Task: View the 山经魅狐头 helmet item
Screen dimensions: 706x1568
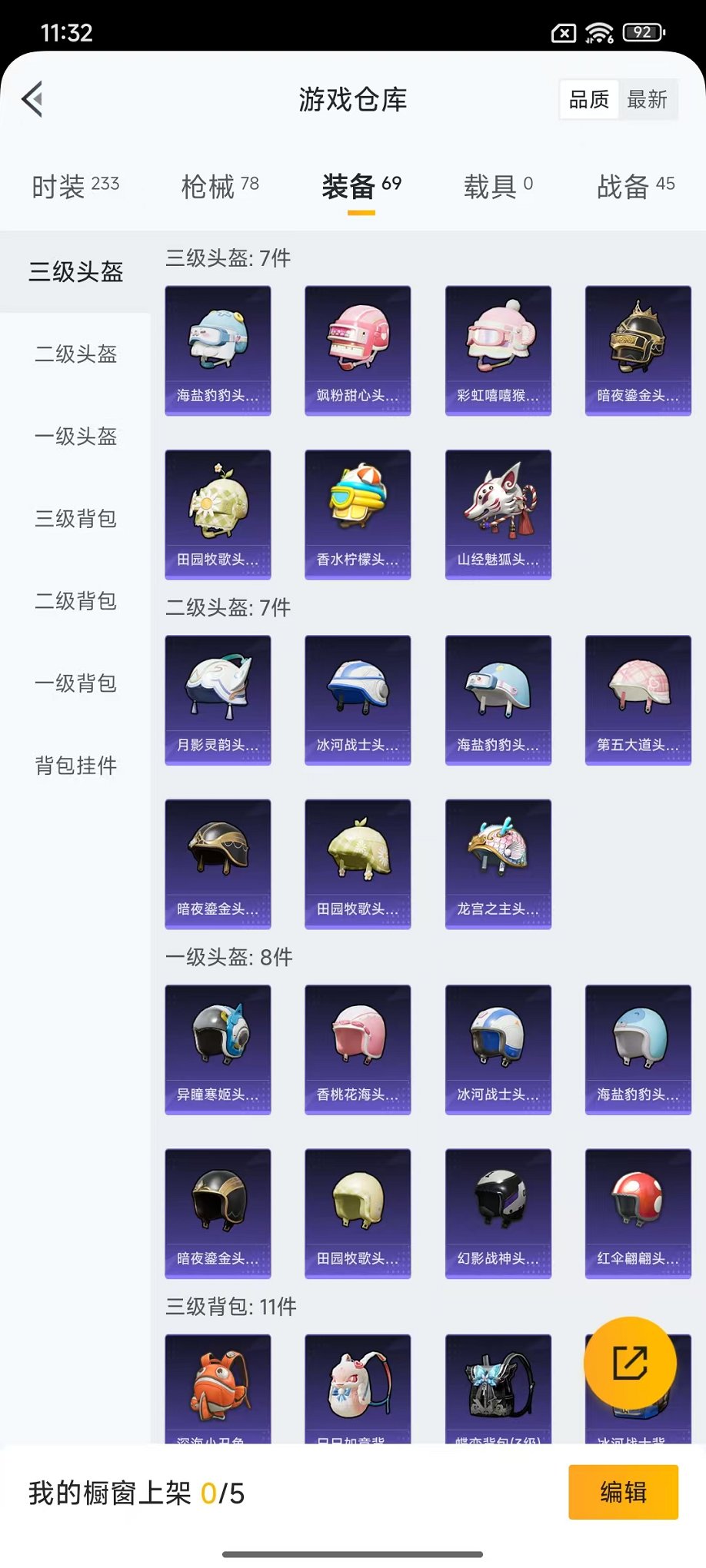Action: (x=498, y=513)
